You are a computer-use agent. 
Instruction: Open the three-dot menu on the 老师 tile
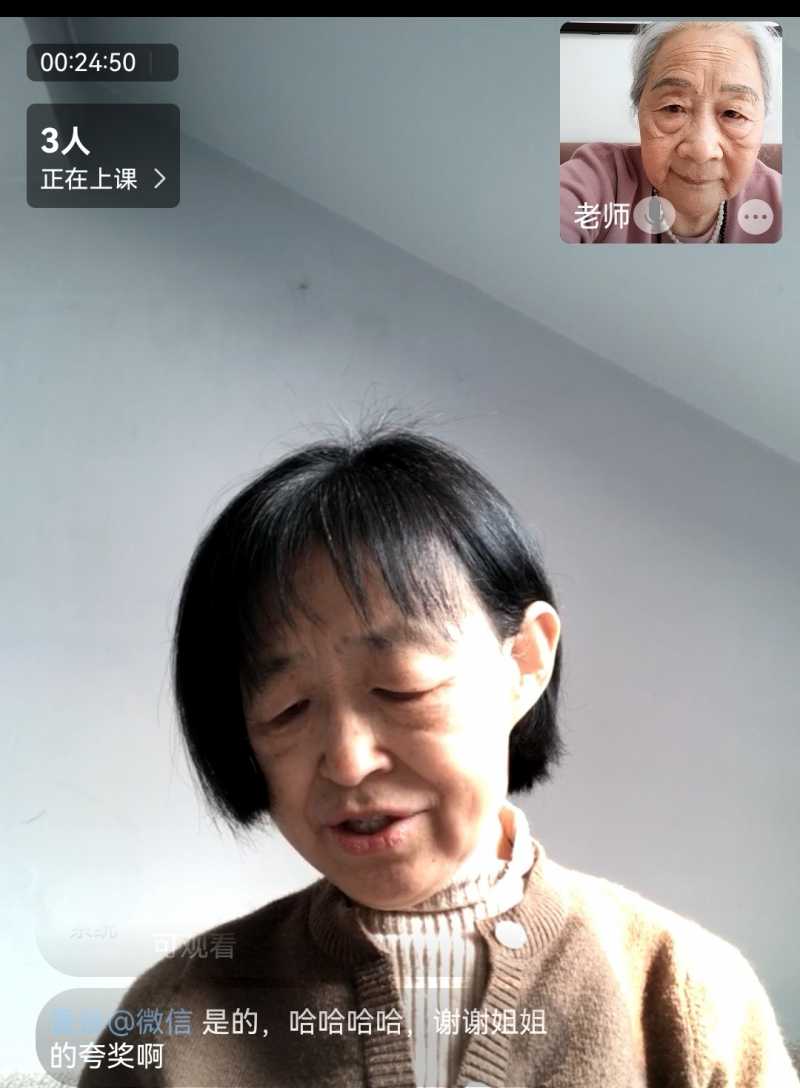tap(755, 216)
